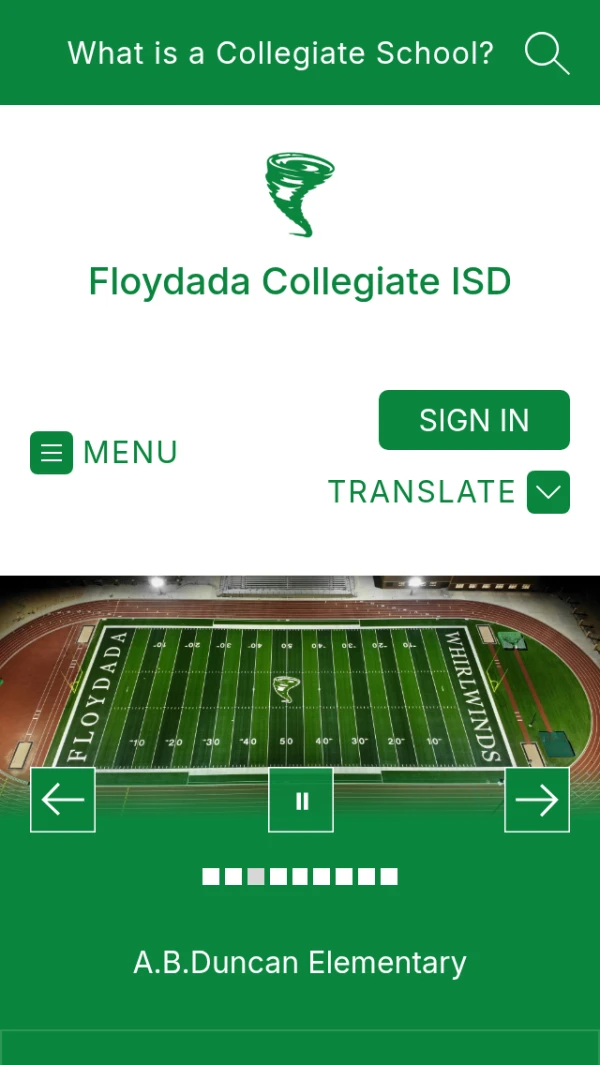Viewport: 600px width, 1065px height.
Task: Pause the image slideshow
Action: (301, 800)
